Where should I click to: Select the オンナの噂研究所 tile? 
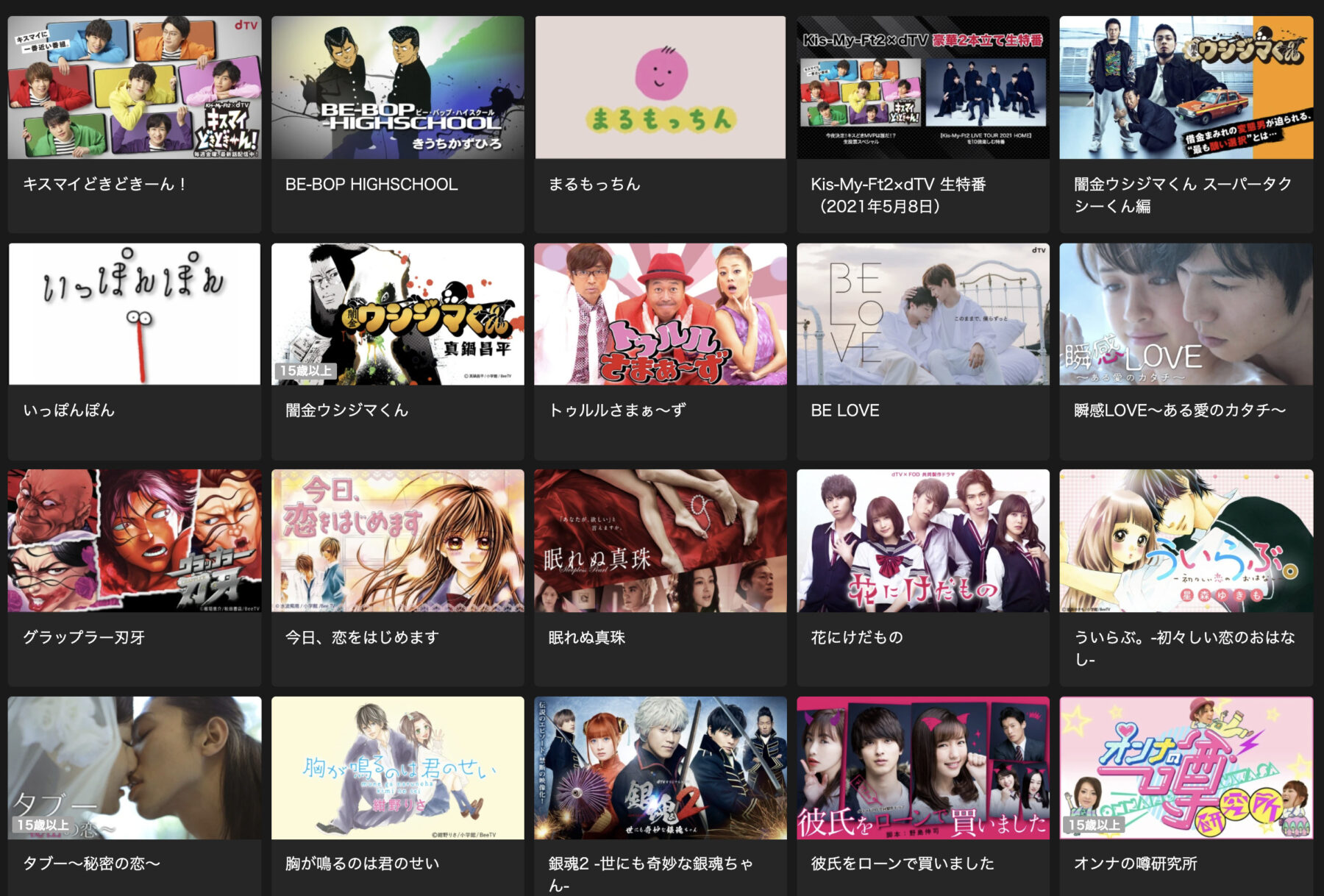click(1186, 768)
